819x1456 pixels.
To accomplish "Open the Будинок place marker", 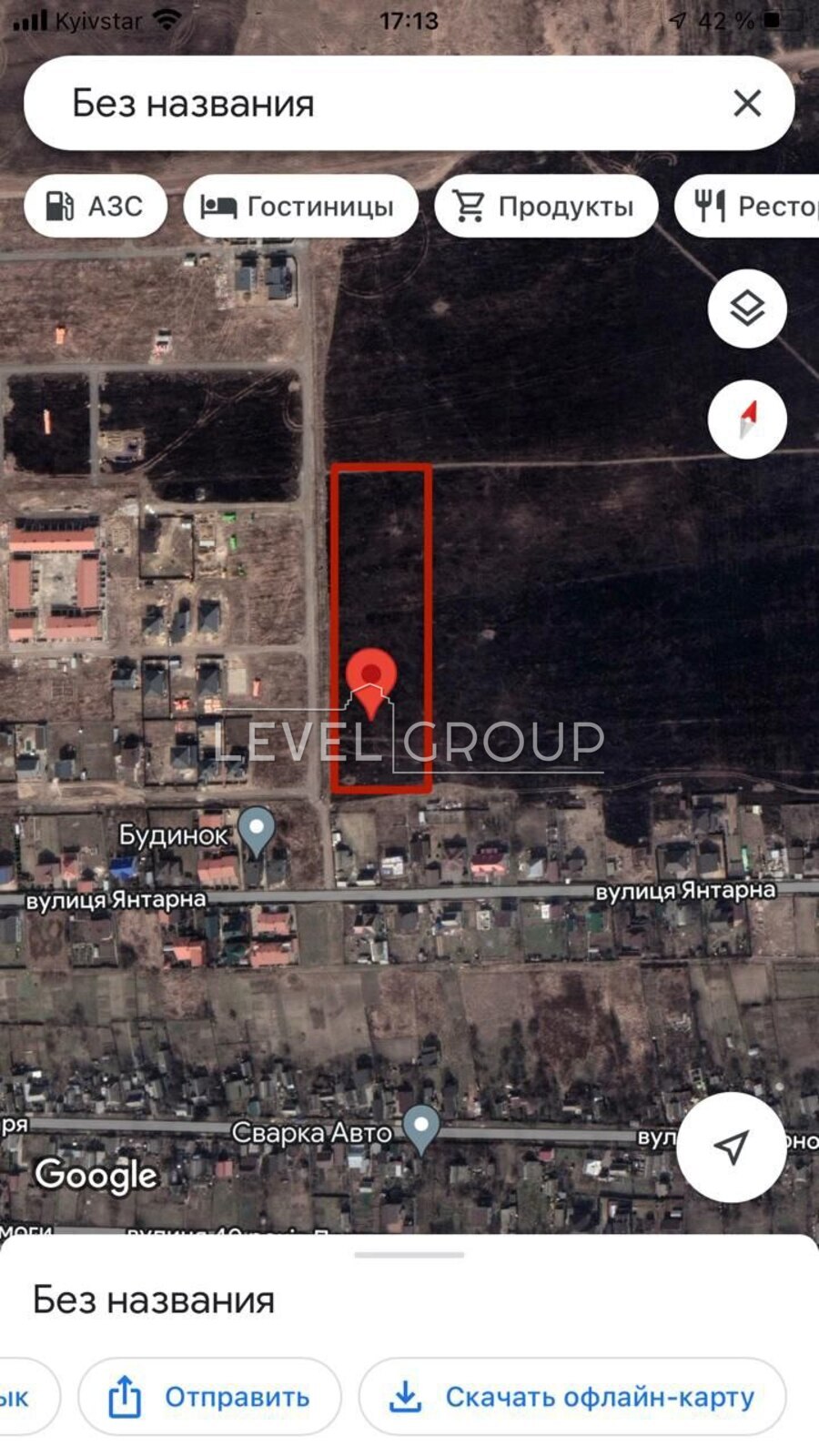I will coord(257,832).
